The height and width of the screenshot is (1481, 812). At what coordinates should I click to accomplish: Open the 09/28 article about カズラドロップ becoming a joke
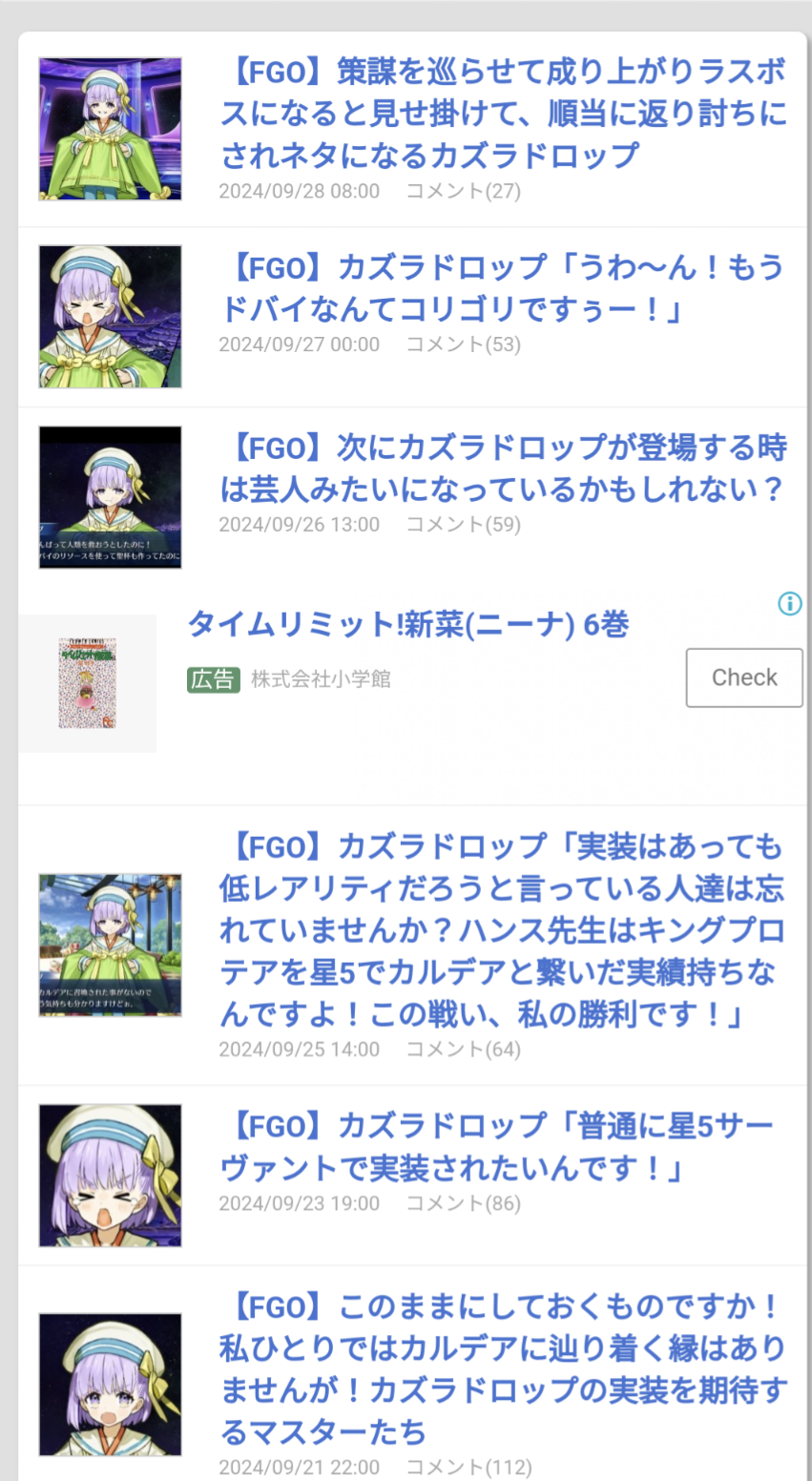pyautogui.click(x=504, y=113)
